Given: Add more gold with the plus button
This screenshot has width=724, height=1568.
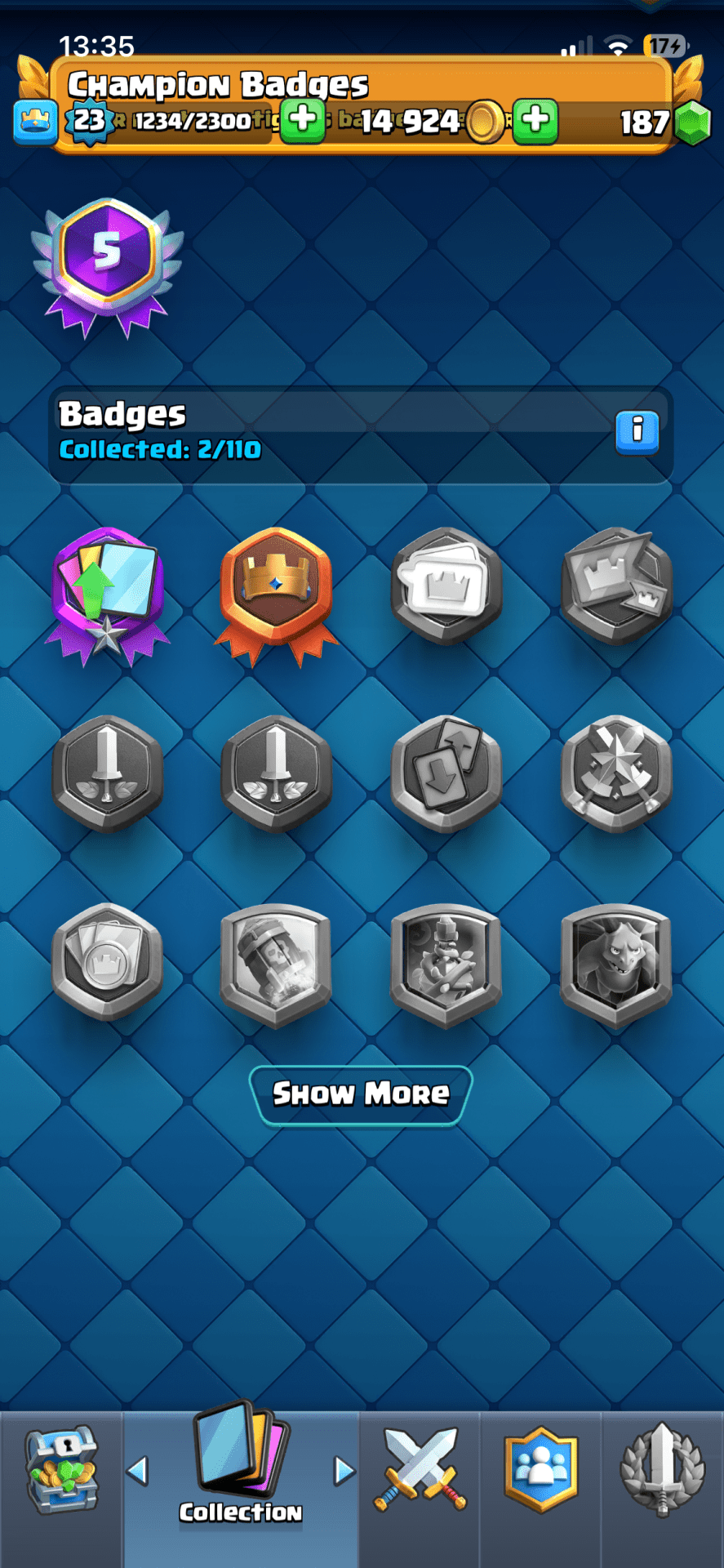Looking at the screenshot, I should (535, 121).
